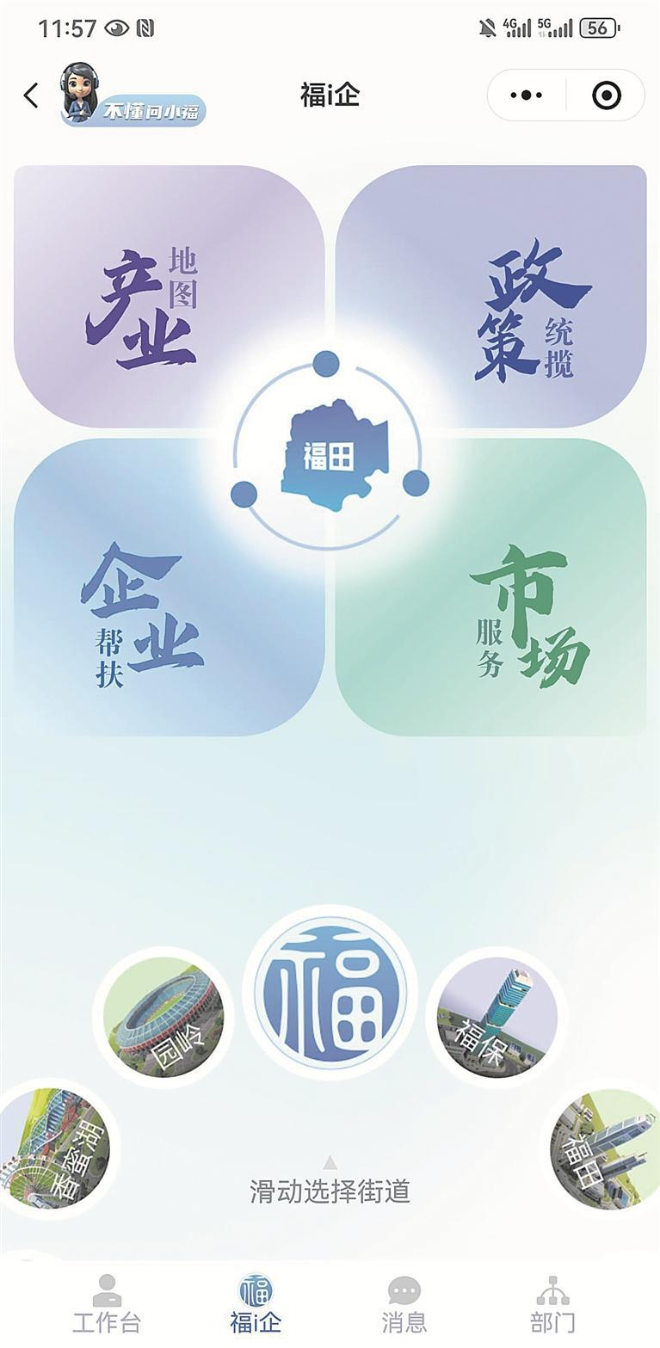Switch to the 工作台 tab
Screen dimensions: 660x1348
click(106, 1305)
